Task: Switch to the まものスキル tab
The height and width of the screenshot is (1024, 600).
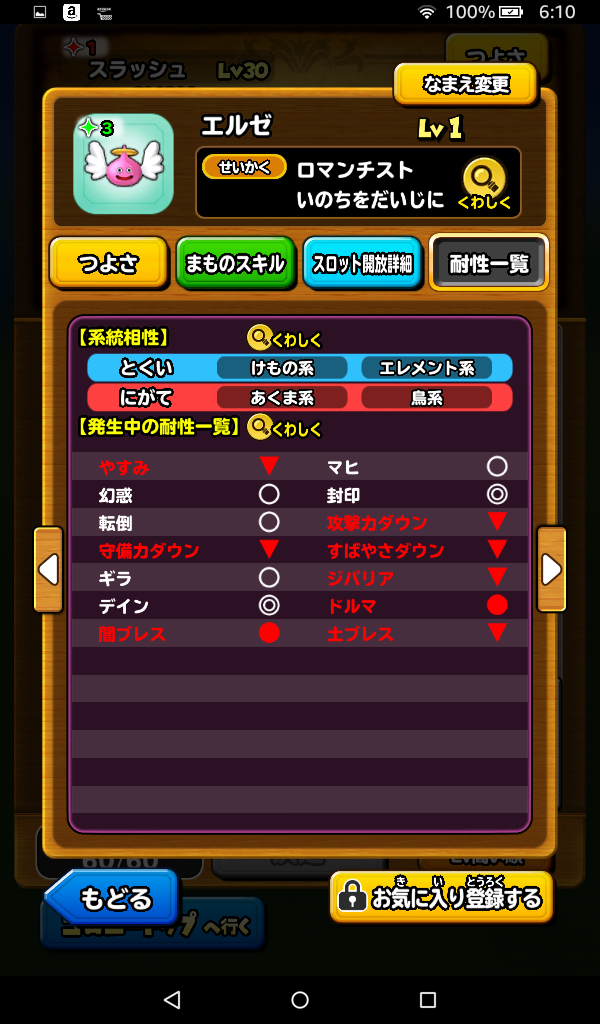Action: (x=236, y=264)
